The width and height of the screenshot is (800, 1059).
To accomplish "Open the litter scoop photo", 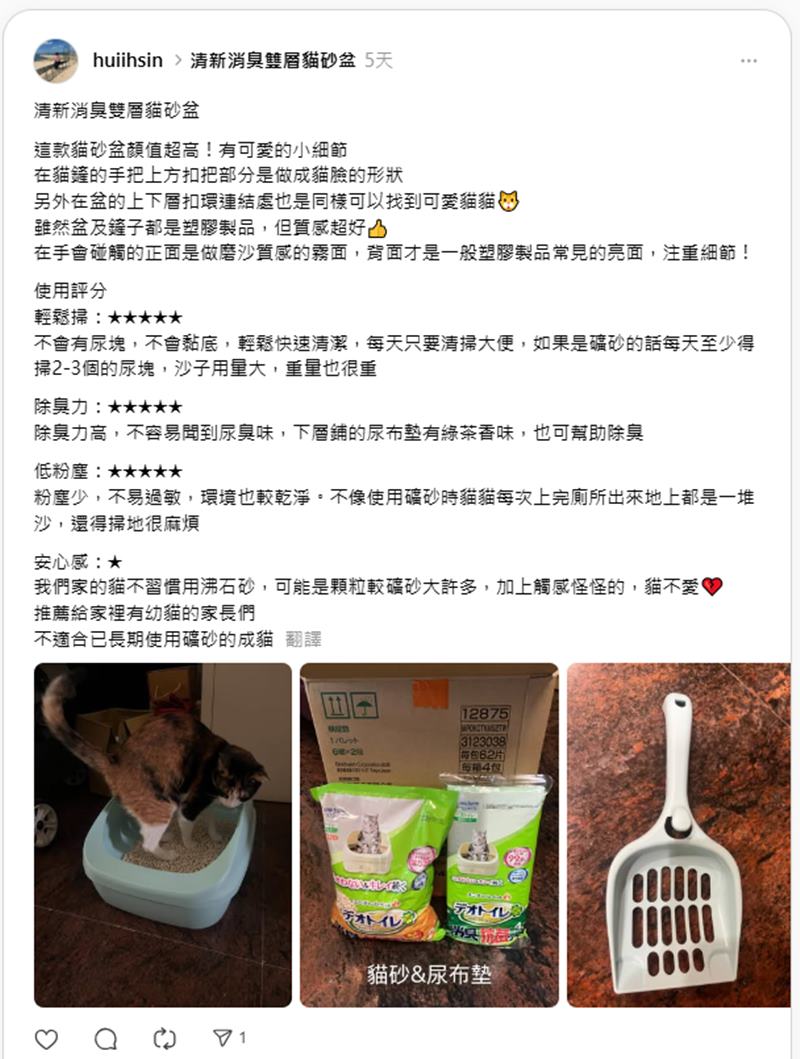I will 678,835.
